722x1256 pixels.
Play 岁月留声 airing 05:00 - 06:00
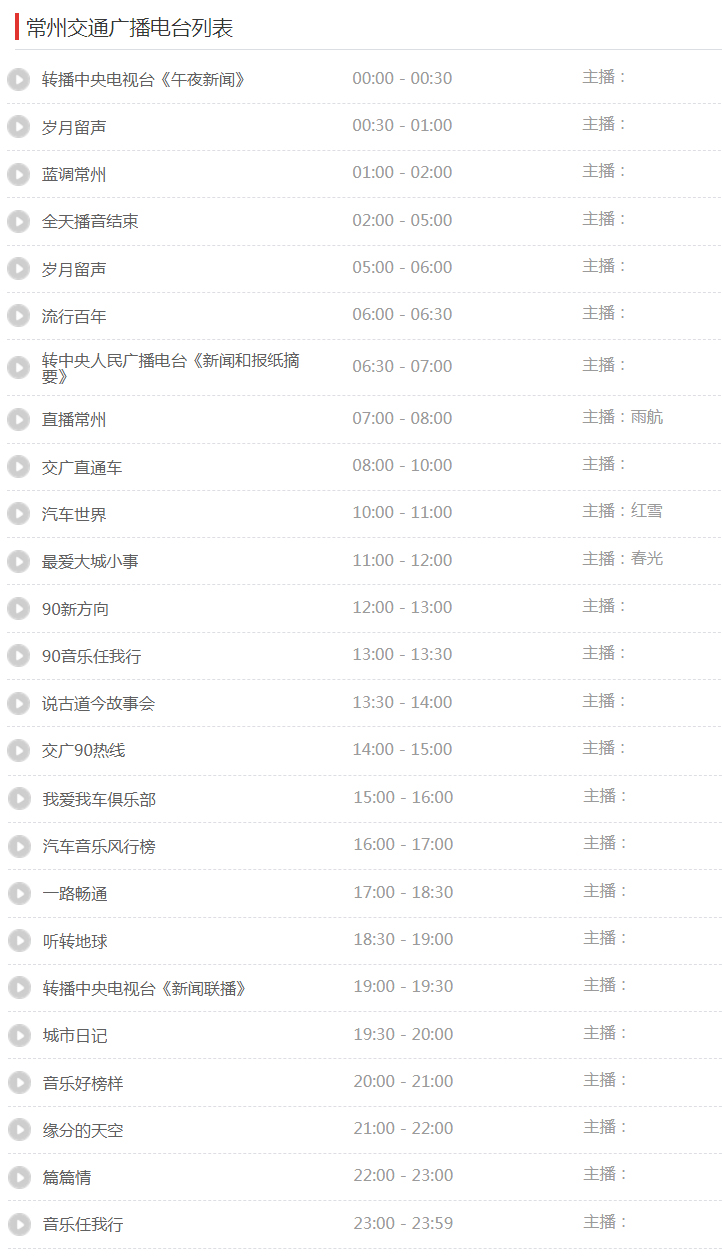tap(19, 269)
